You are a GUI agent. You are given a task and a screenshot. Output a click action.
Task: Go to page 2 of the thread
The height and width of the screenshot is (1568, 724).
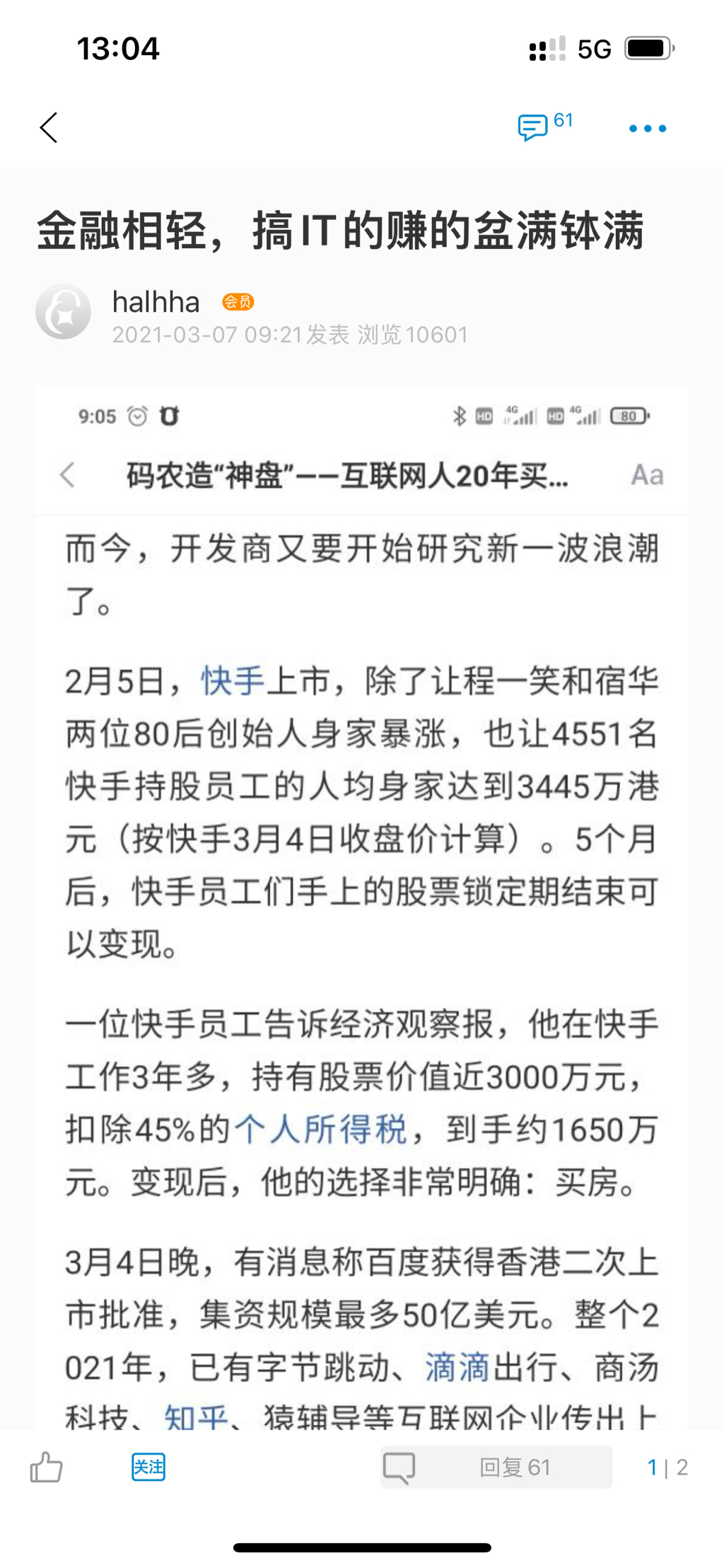(682, 1467)
